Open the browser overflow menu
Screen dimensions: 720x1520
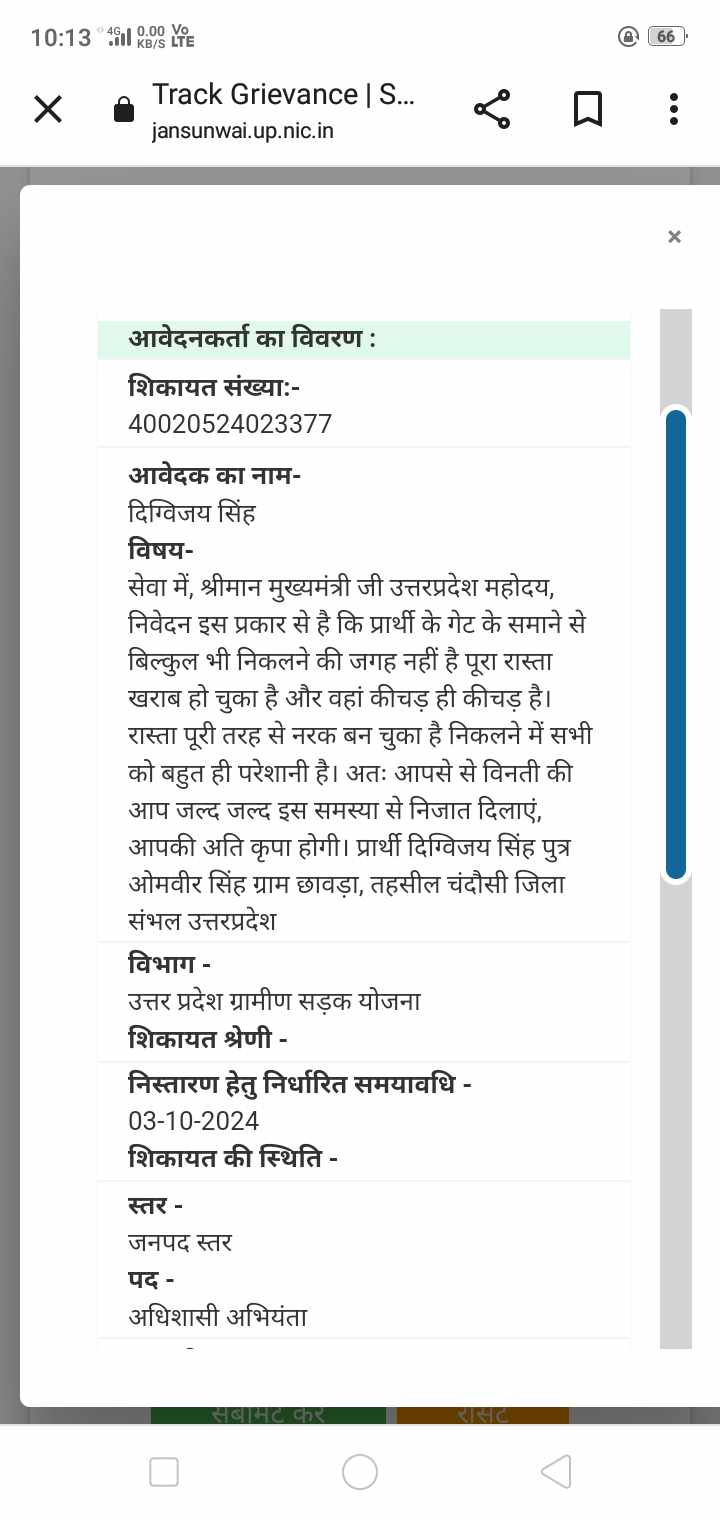(x=674, y=109)
